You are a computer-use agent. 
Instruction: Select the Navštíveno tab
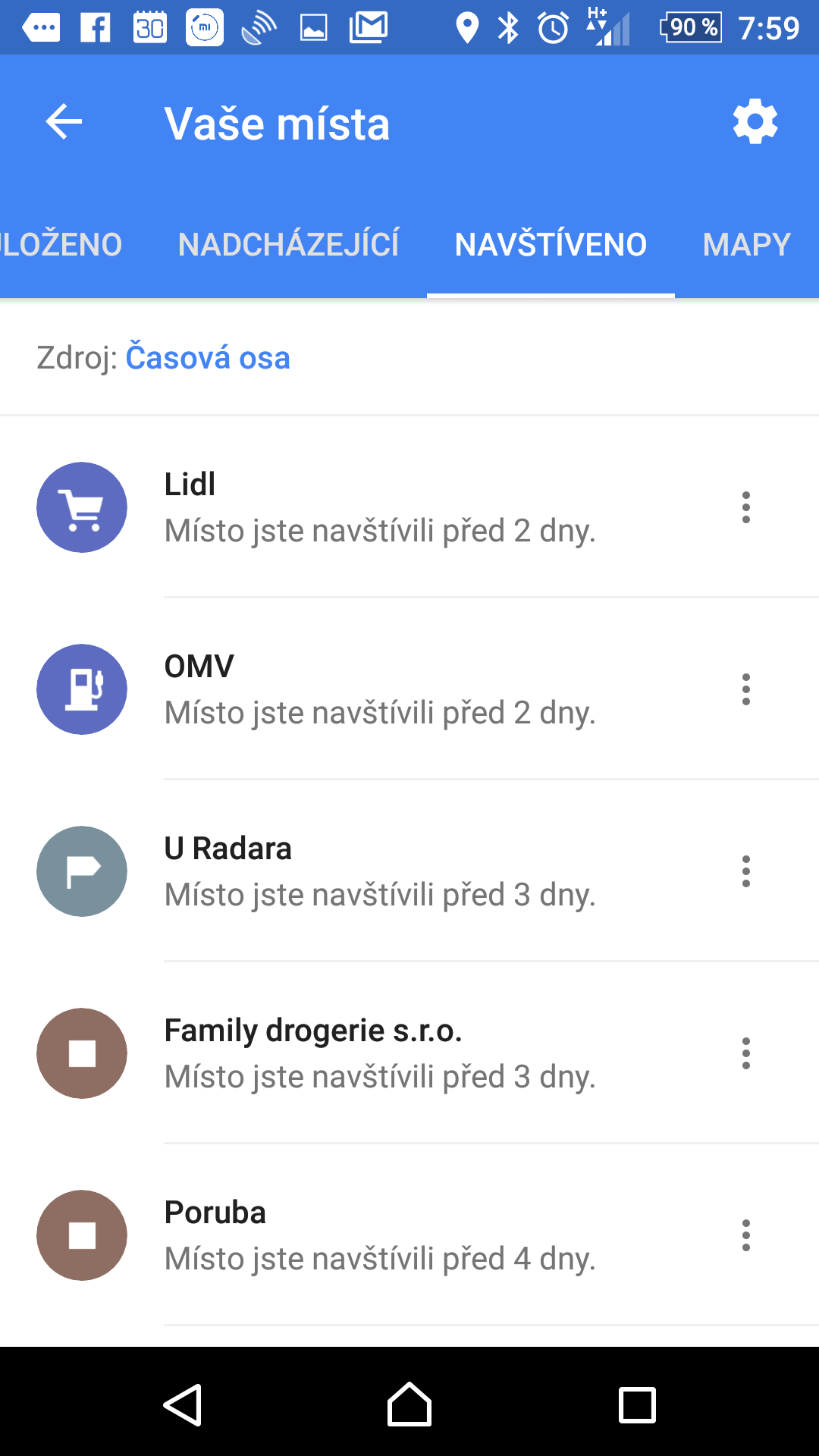[x=551, y=244]
